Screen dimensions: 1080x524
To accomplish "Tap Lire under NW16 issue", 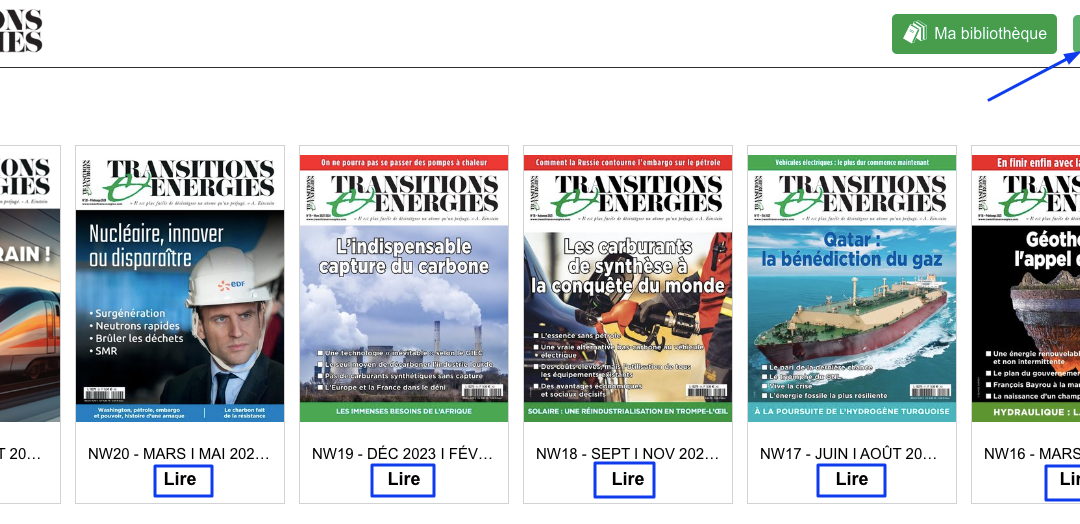I will [x=1066, y=480].
